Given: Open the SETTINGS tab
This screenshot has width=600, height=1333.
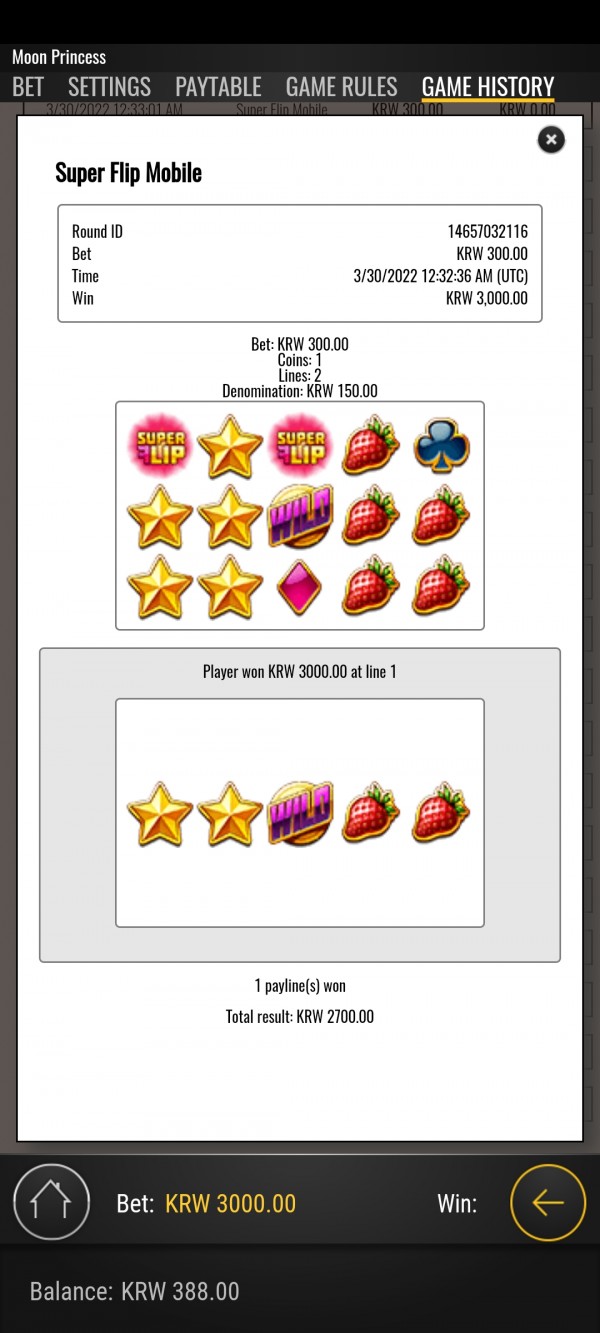Looking at the screenshot, I should tap(109, 87).
